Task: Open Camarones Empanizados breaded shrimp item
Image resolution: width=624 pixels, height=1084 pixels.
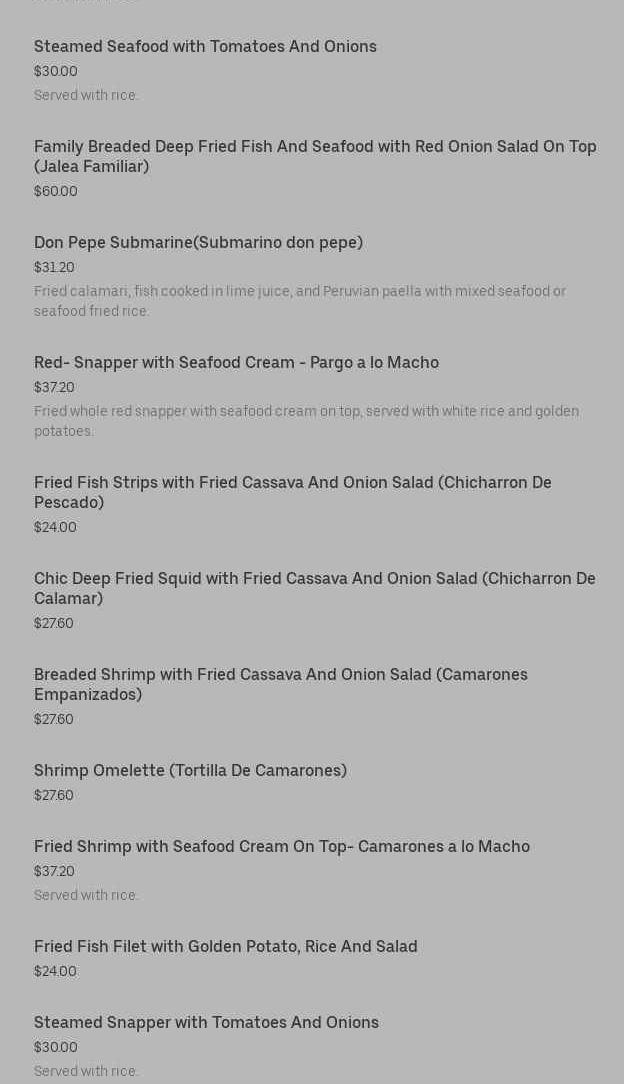Action: click(x=280, y=684)
